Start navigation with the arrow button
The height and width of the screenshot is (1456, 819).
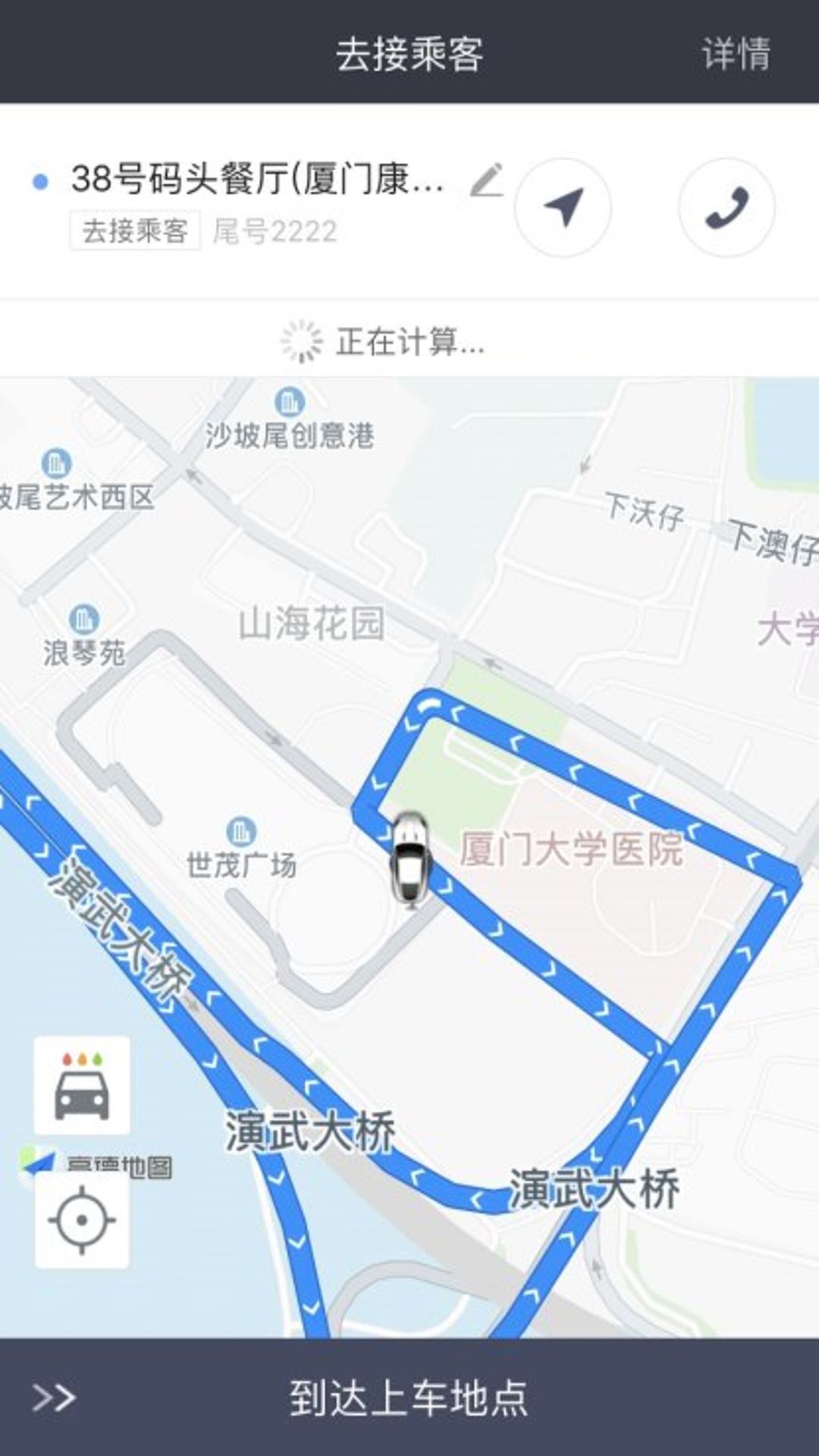tap(563, 207)
